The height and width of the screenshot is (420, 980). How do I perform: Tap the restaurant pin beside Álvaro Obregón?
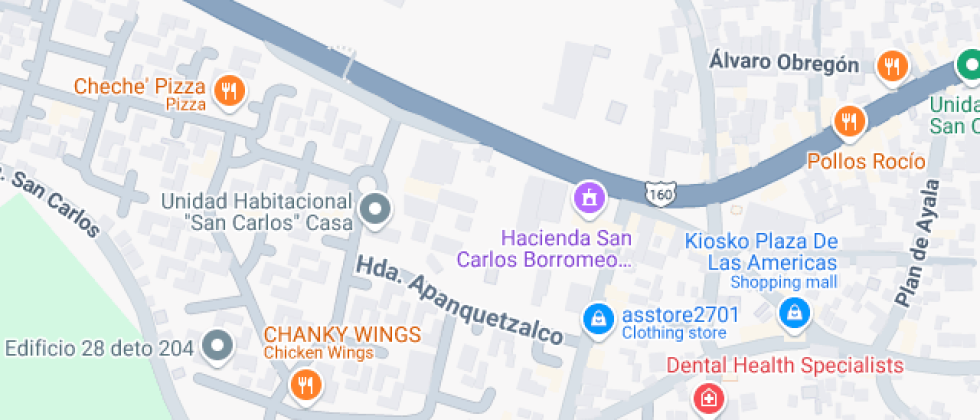click(x=891, y=66)
